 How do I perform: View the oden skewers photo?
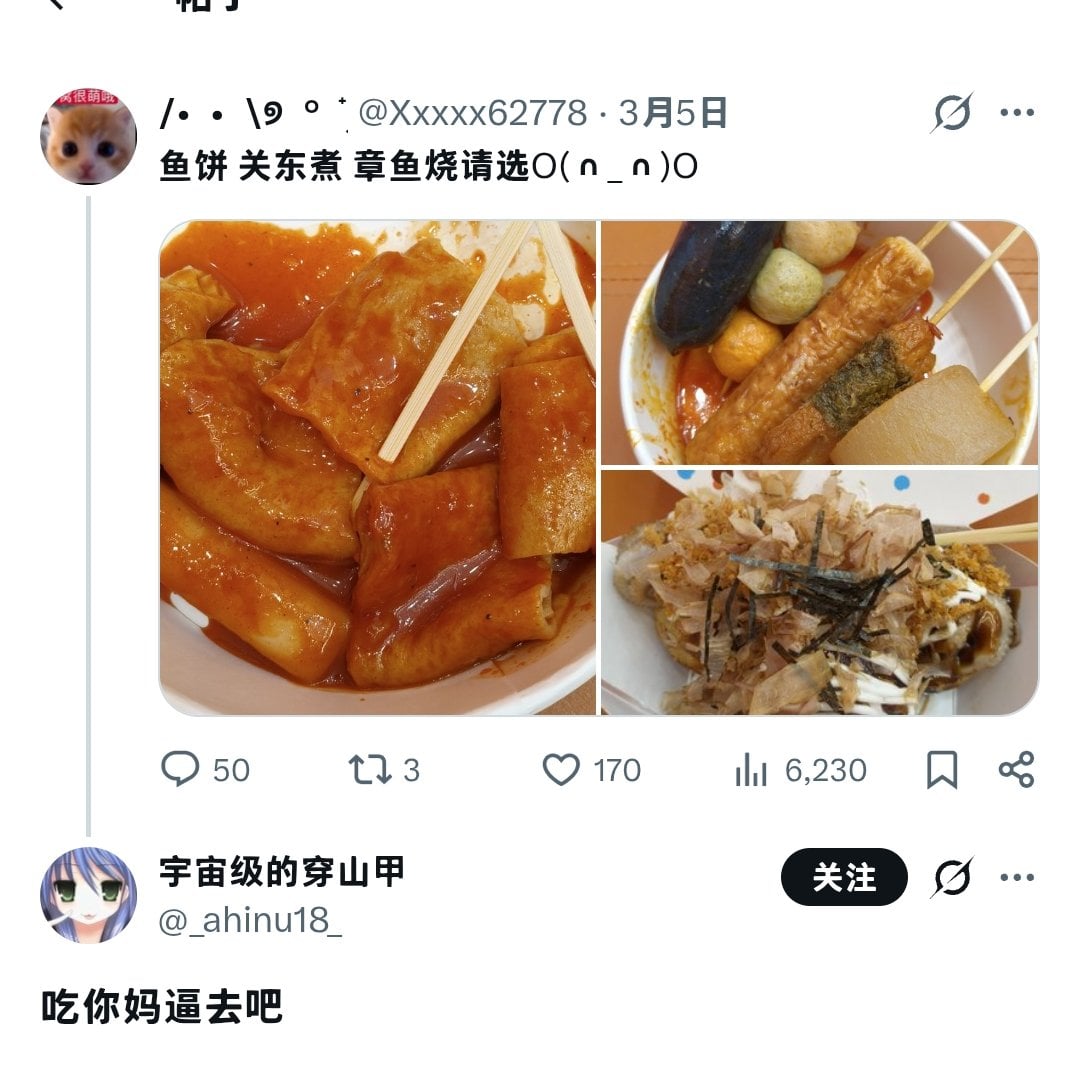pyautogui.click(x=819, y=343)
